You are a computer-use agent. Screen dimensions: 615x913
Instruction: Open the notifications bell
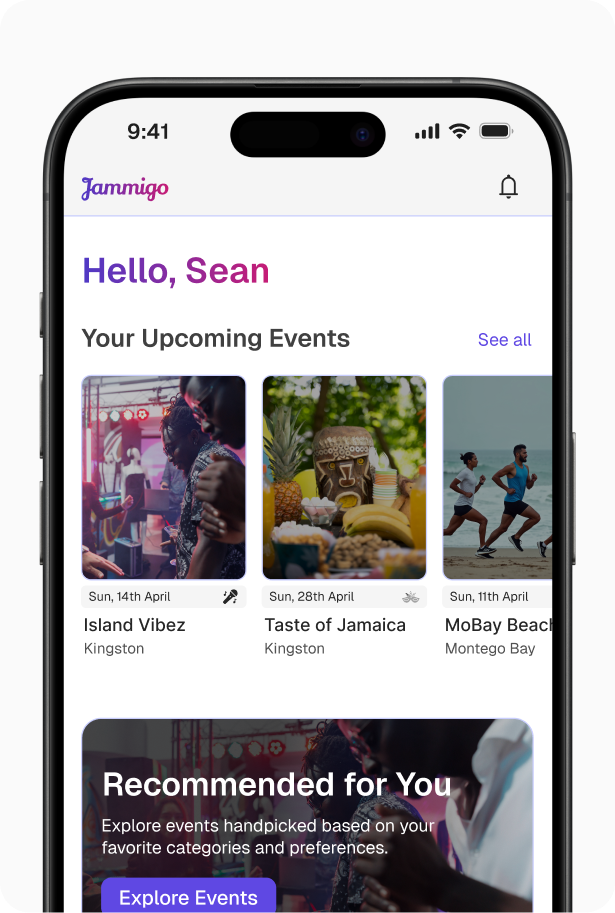pos(509,187)
